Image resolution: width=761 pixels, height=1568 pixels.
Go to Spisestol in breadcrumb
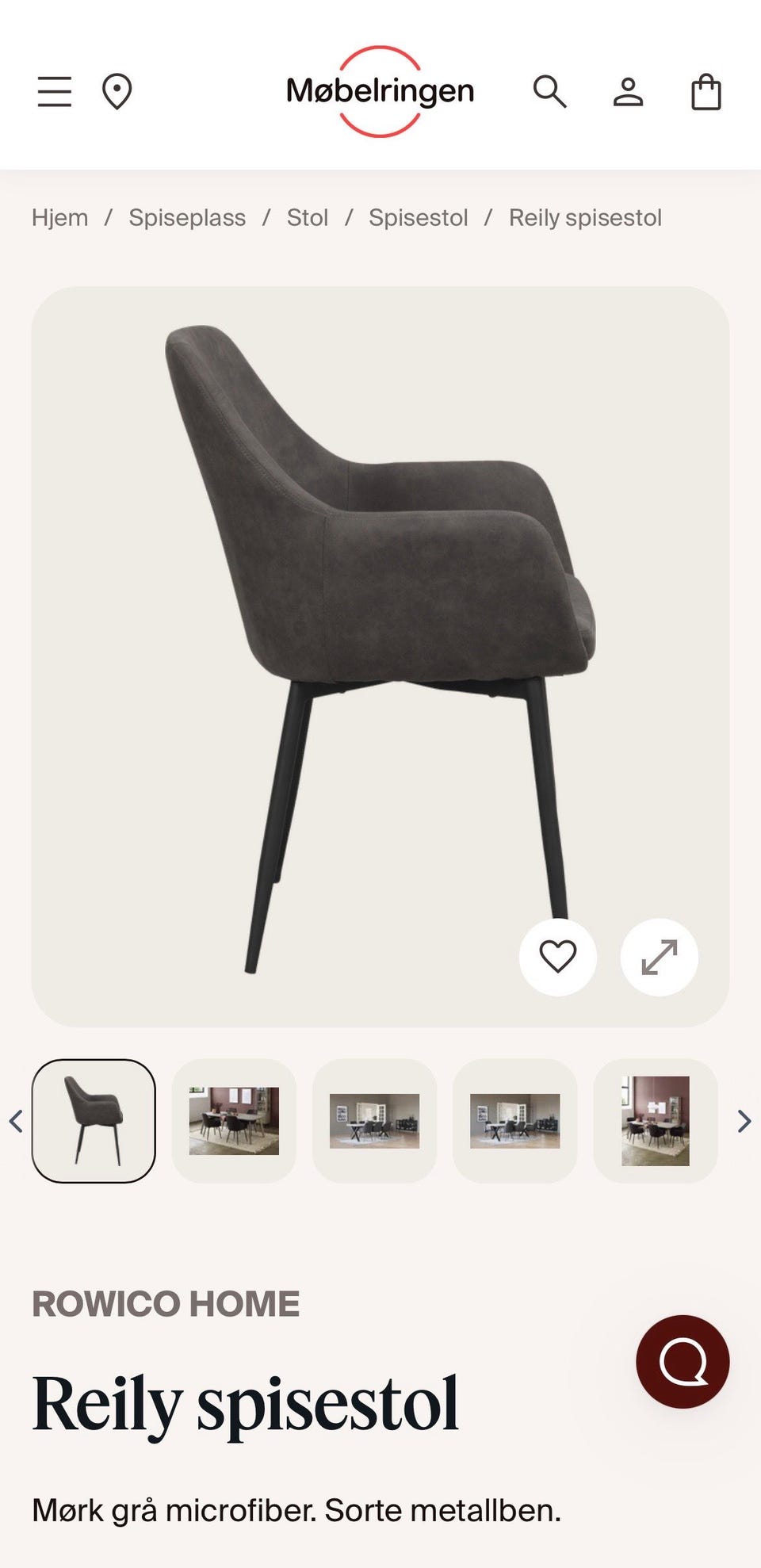pyautogui.click(x=419, y=217)
